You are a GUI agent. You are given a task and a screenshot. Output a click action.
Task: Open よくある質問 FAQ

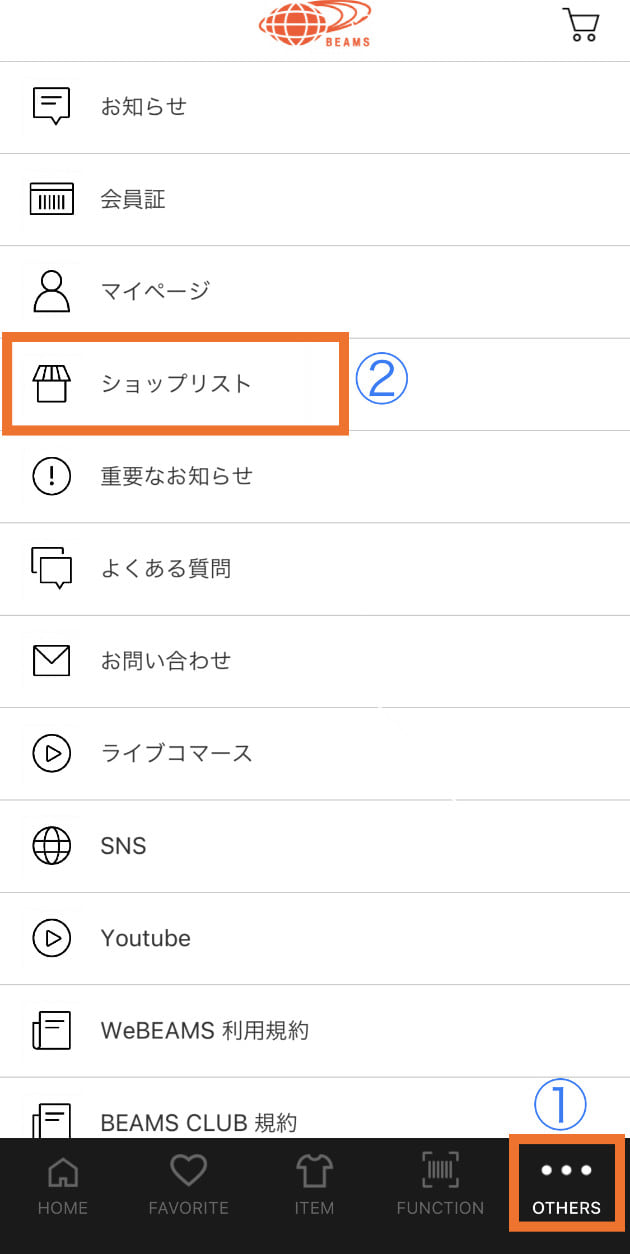[315, 569]
